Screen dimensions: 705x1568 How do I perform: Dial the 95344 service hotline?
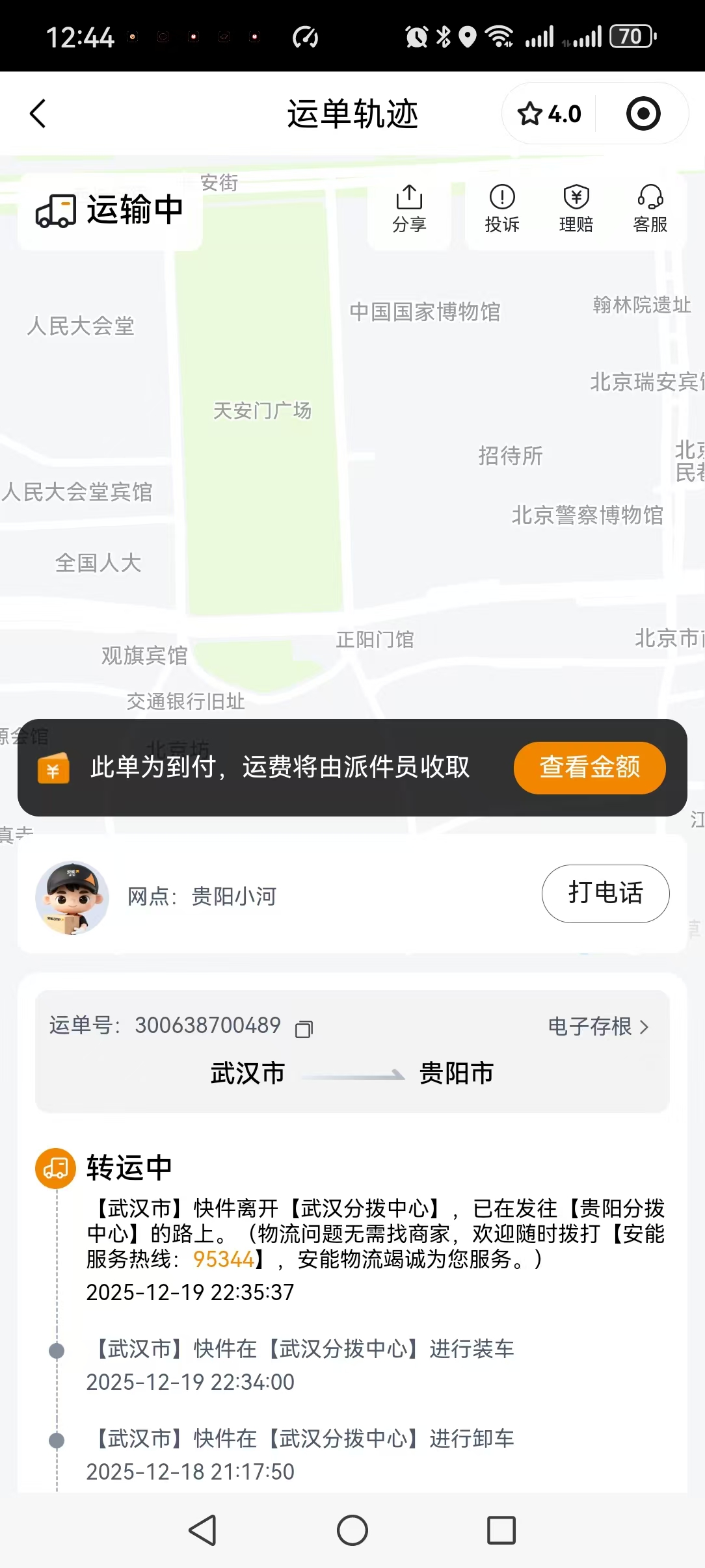tap(223, 1259)
